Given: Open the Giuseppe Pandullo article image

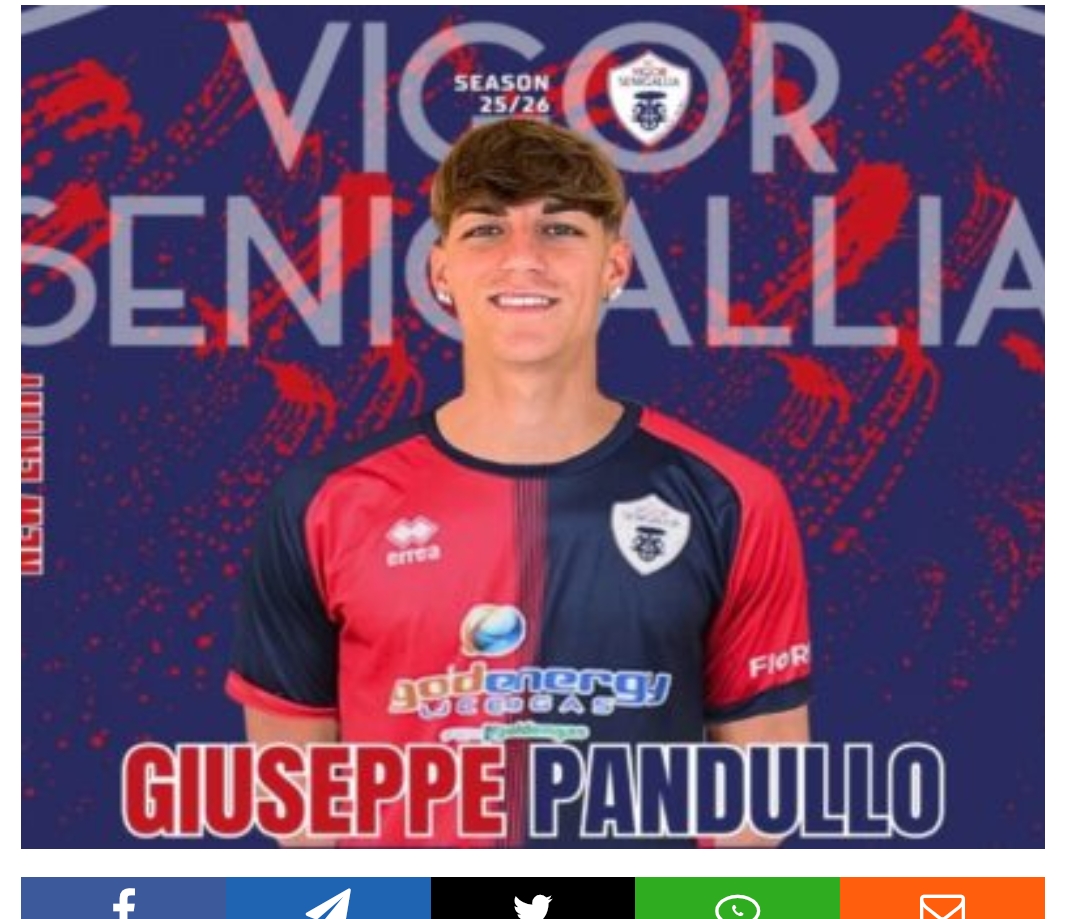Looking at the screenshot, I should [x=533, y=427].
